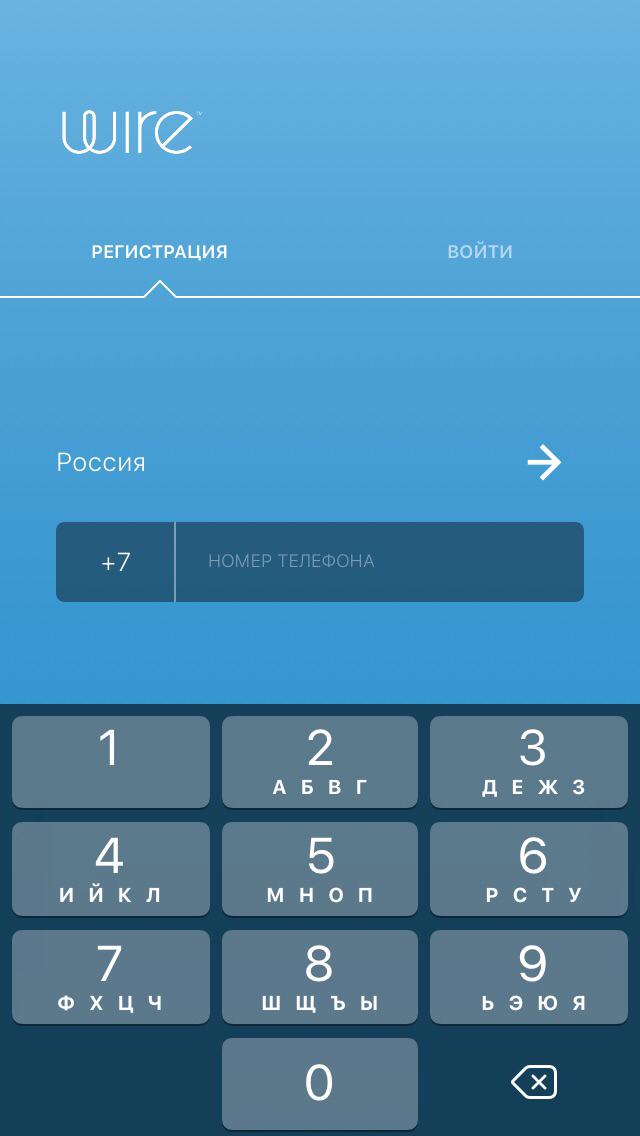Enter digit 9 on the keypad
The image size is (640, 1136).
pyautogui.click(x=529, y=977)
